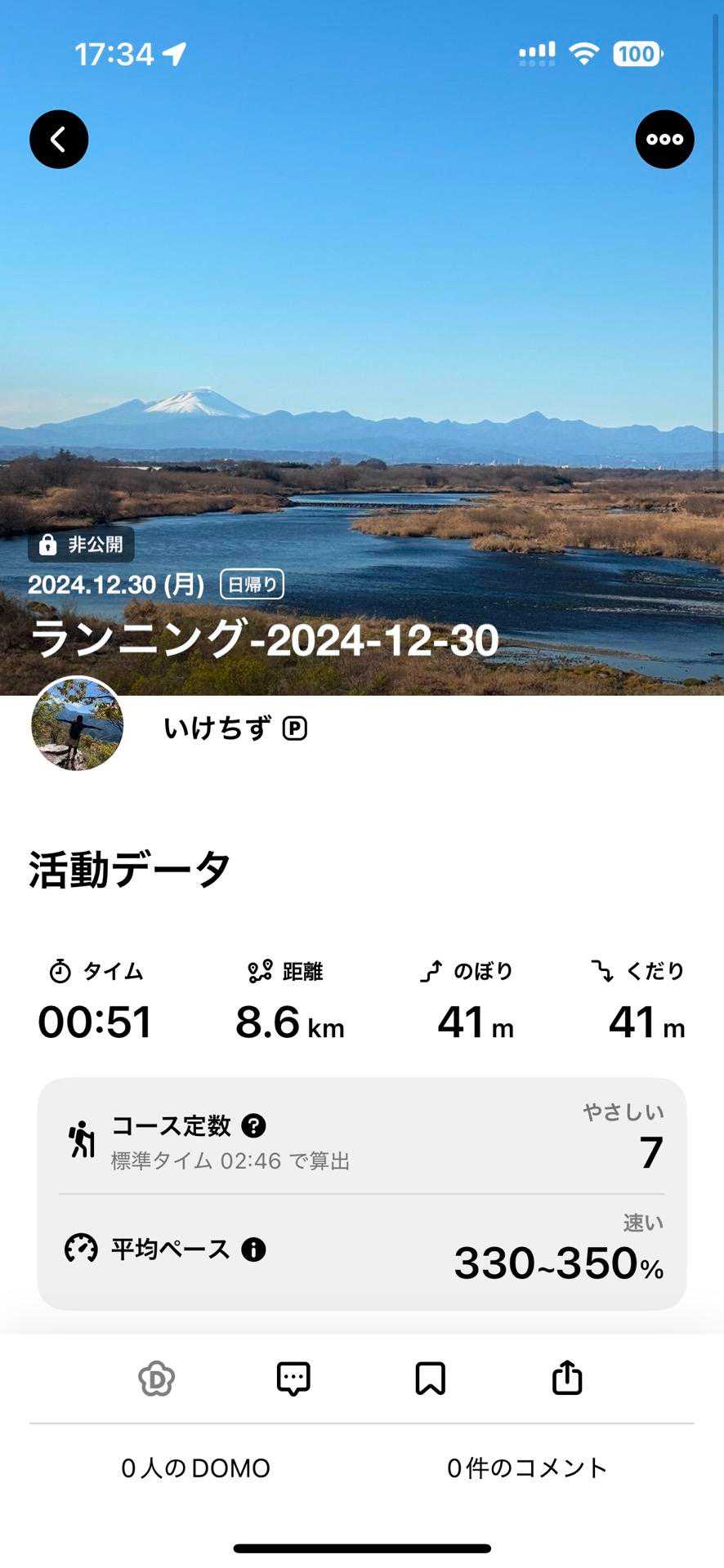Open the comment icon
724x1568 pixels.
pyautogui.click(x=293, y=1379)
